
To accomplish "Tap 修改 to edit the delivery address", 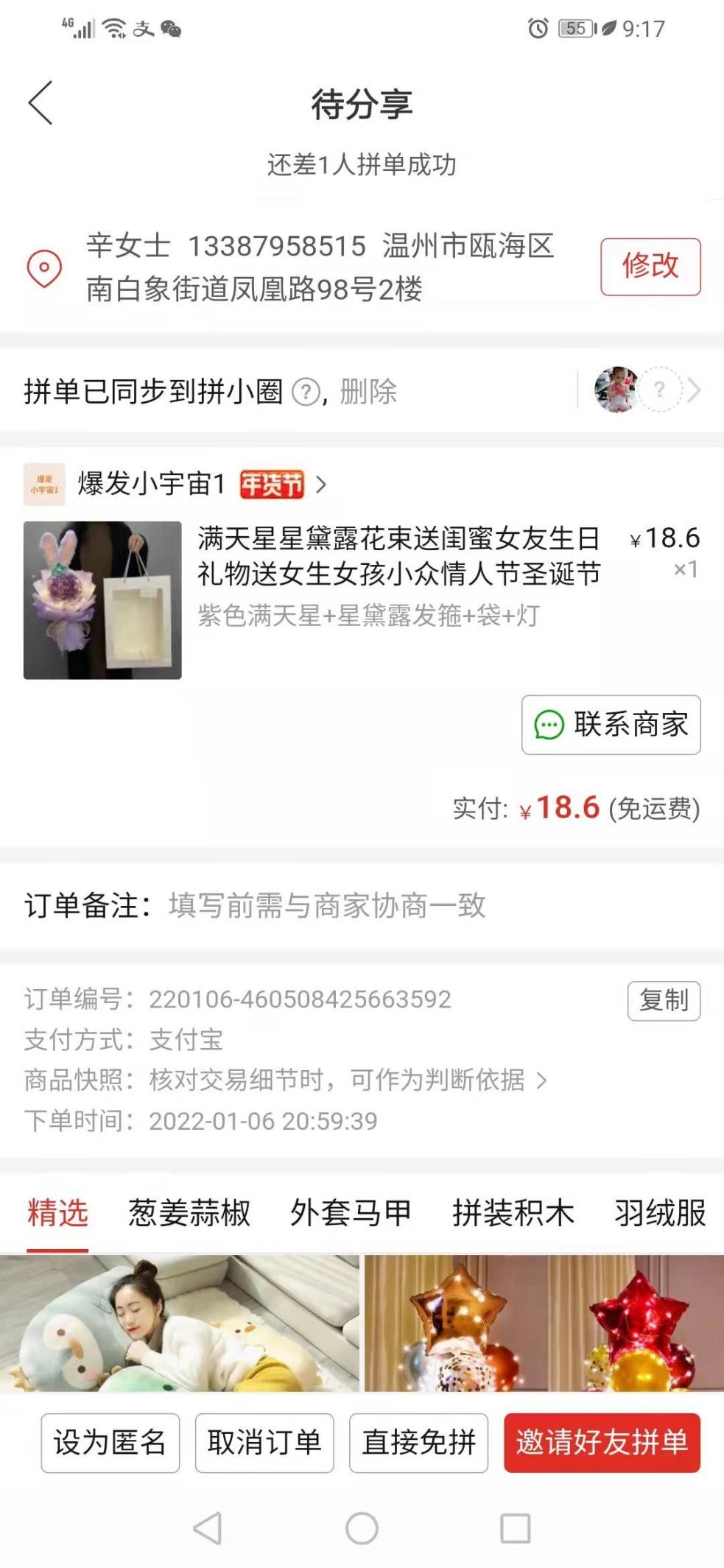I will tap(650, 266).
